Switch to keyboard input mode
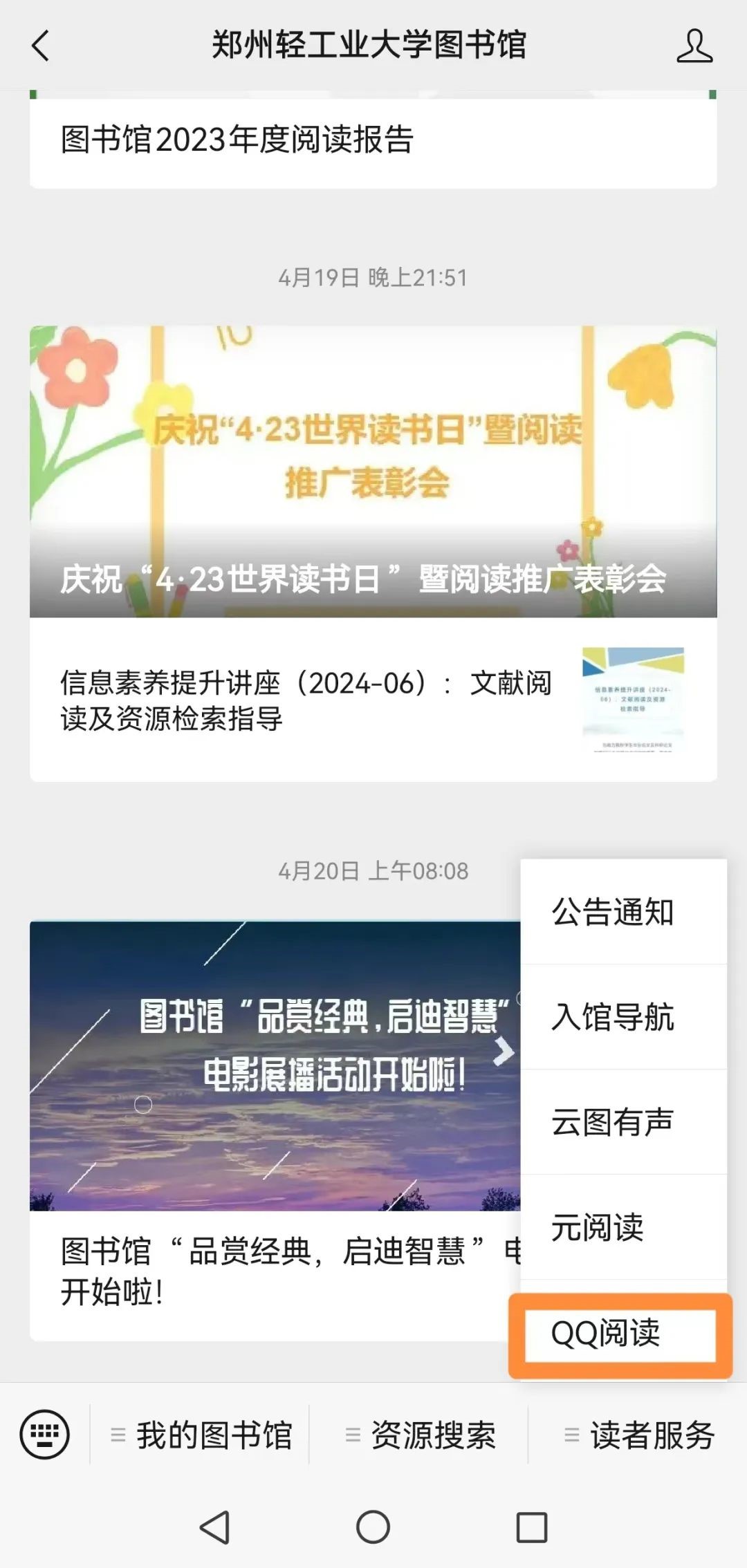 [45, 1435]
